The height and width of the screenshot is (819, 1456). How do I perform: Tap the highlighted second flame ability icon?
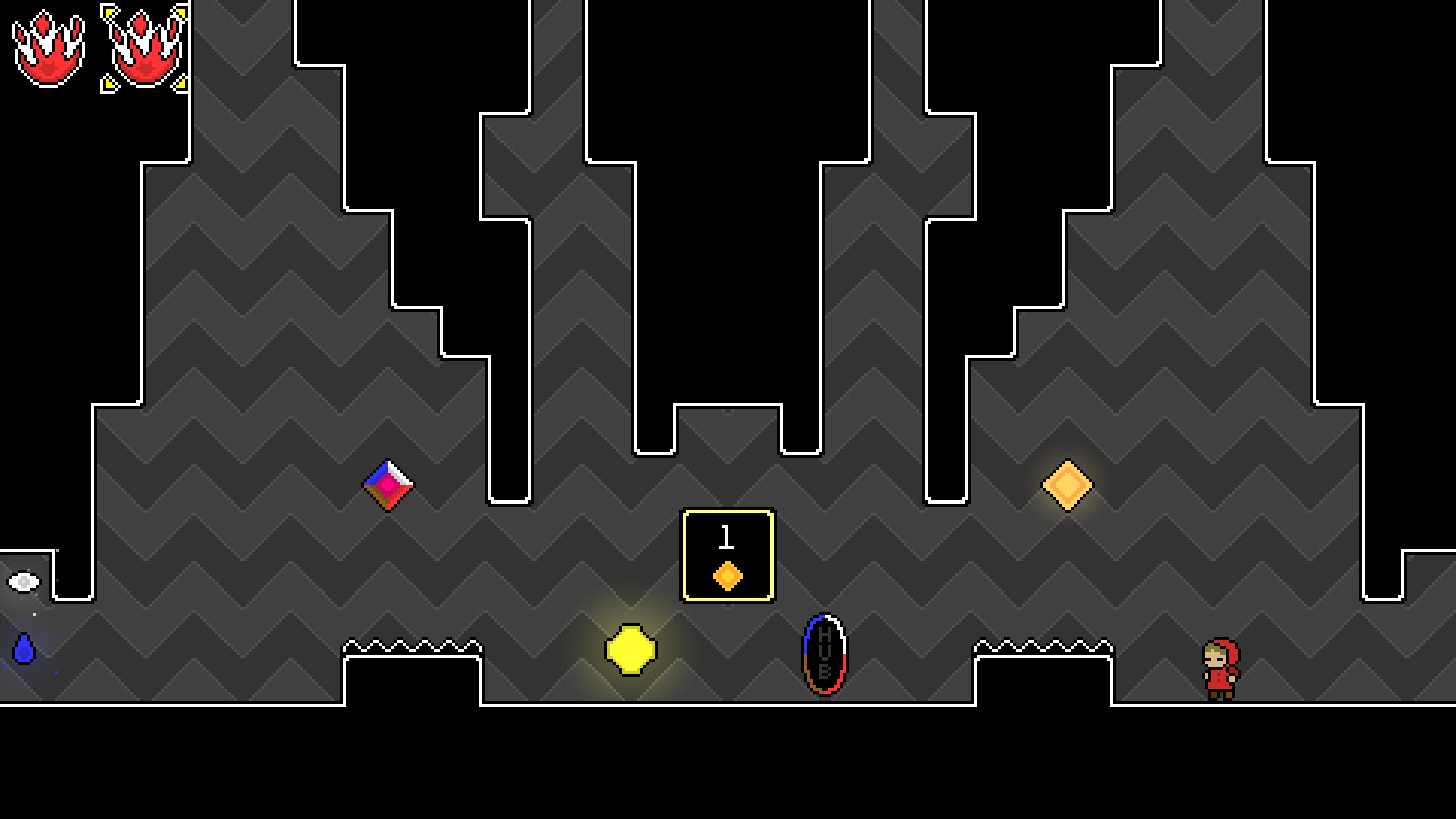pos(145,49)
